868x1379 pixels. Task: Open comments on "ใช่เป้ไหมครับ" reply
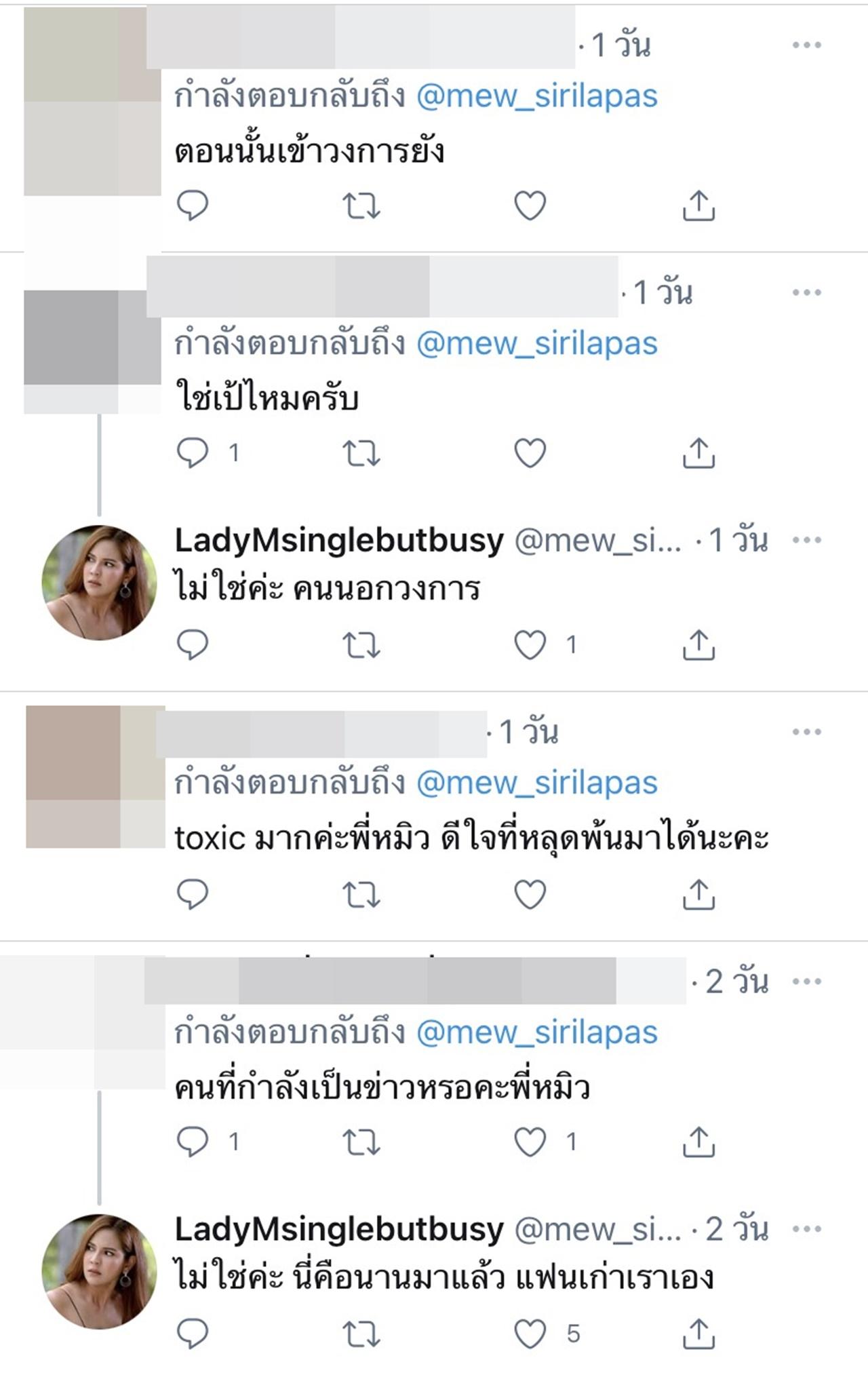193,453
